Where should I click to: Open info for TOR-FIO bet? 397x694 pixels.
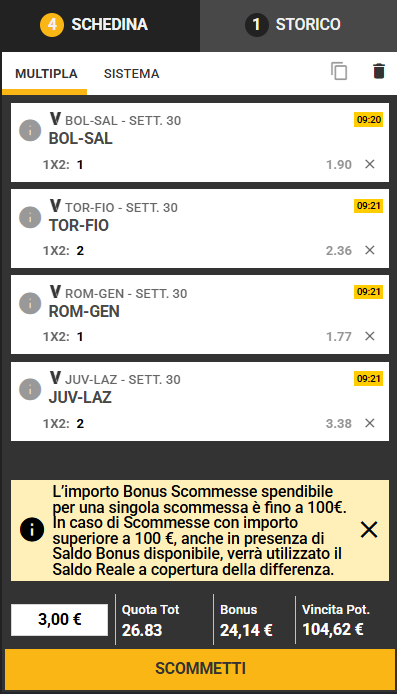tap(30, 217)
